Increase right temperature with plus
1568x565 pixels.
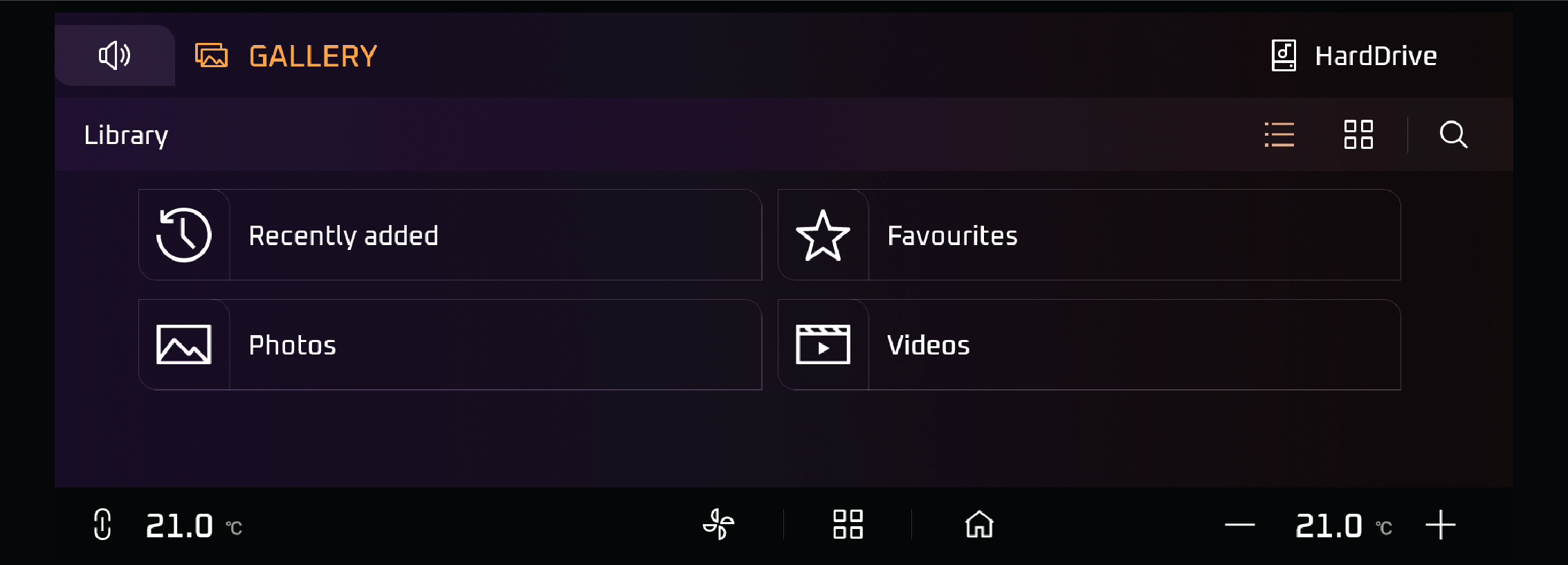[x=1441, y=525]
